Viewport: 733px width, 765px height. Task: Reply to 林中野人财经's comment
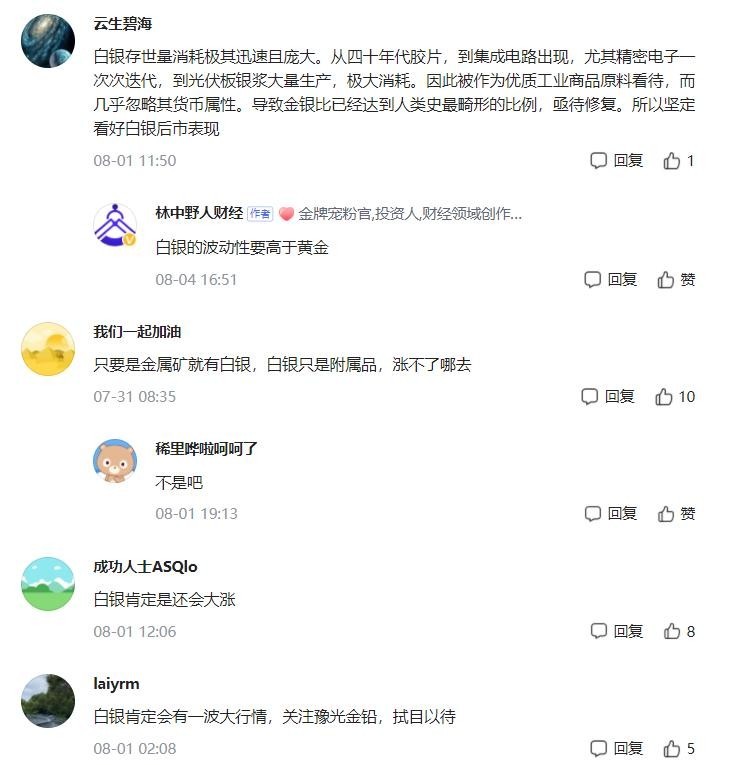[610, 280]
